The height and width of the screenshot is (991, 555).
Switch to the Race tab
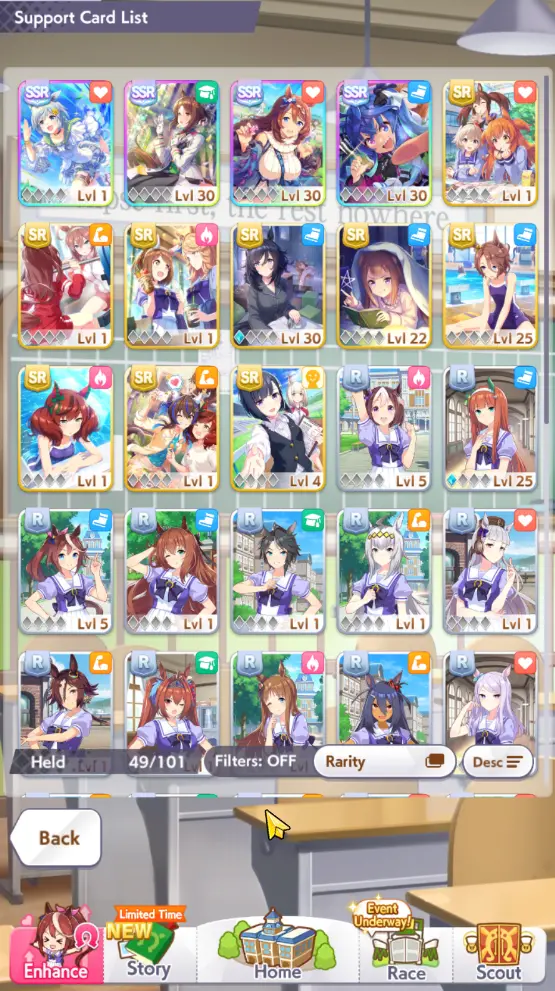coord(406,946)
